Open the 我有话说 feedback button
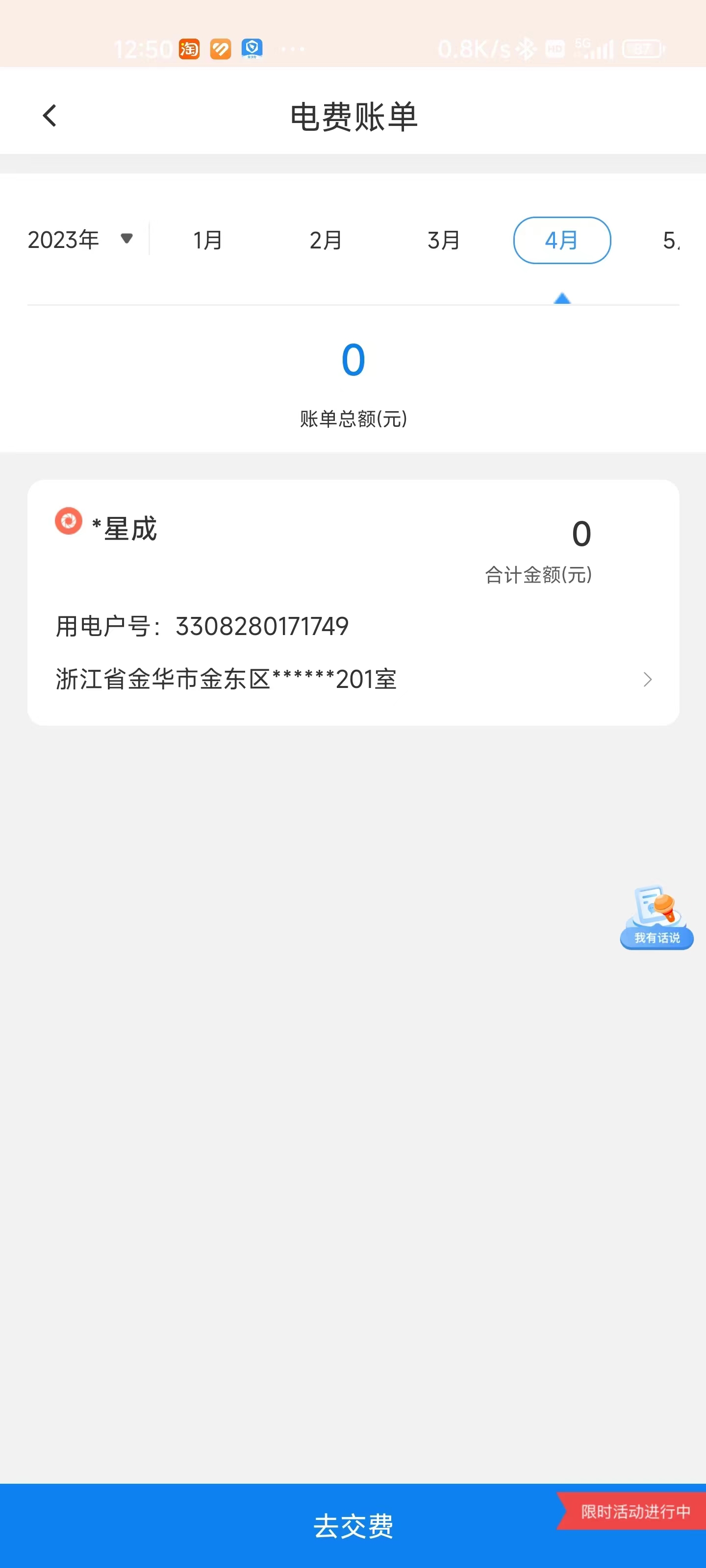The image size is (706, 1568). 656,918
